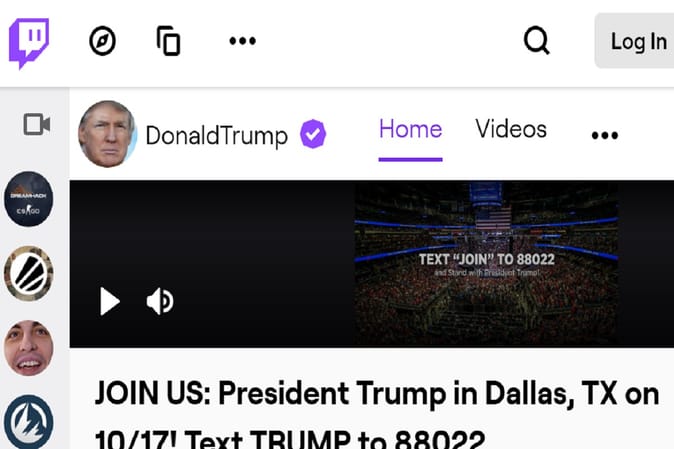Mute the stream volume
674x449 pixels.
coord(160,301)
